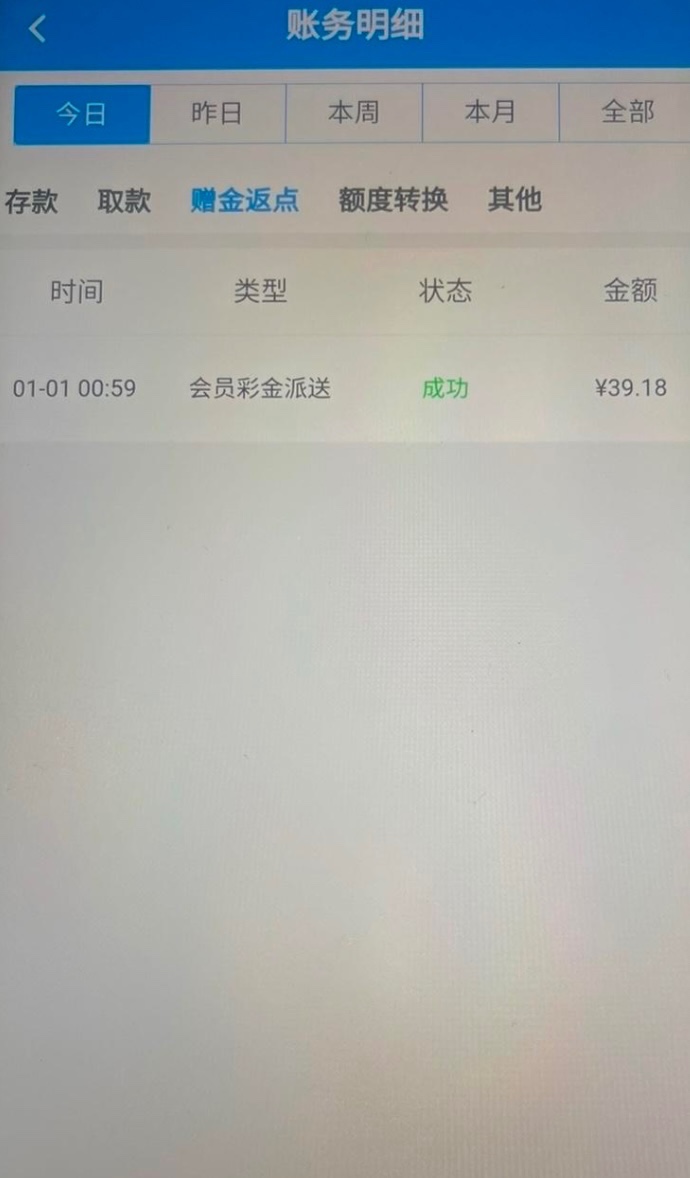The width and height of the screenshot is (690, 1178).
Task: Open the 存款 category
Action: [x=31, y=201]
